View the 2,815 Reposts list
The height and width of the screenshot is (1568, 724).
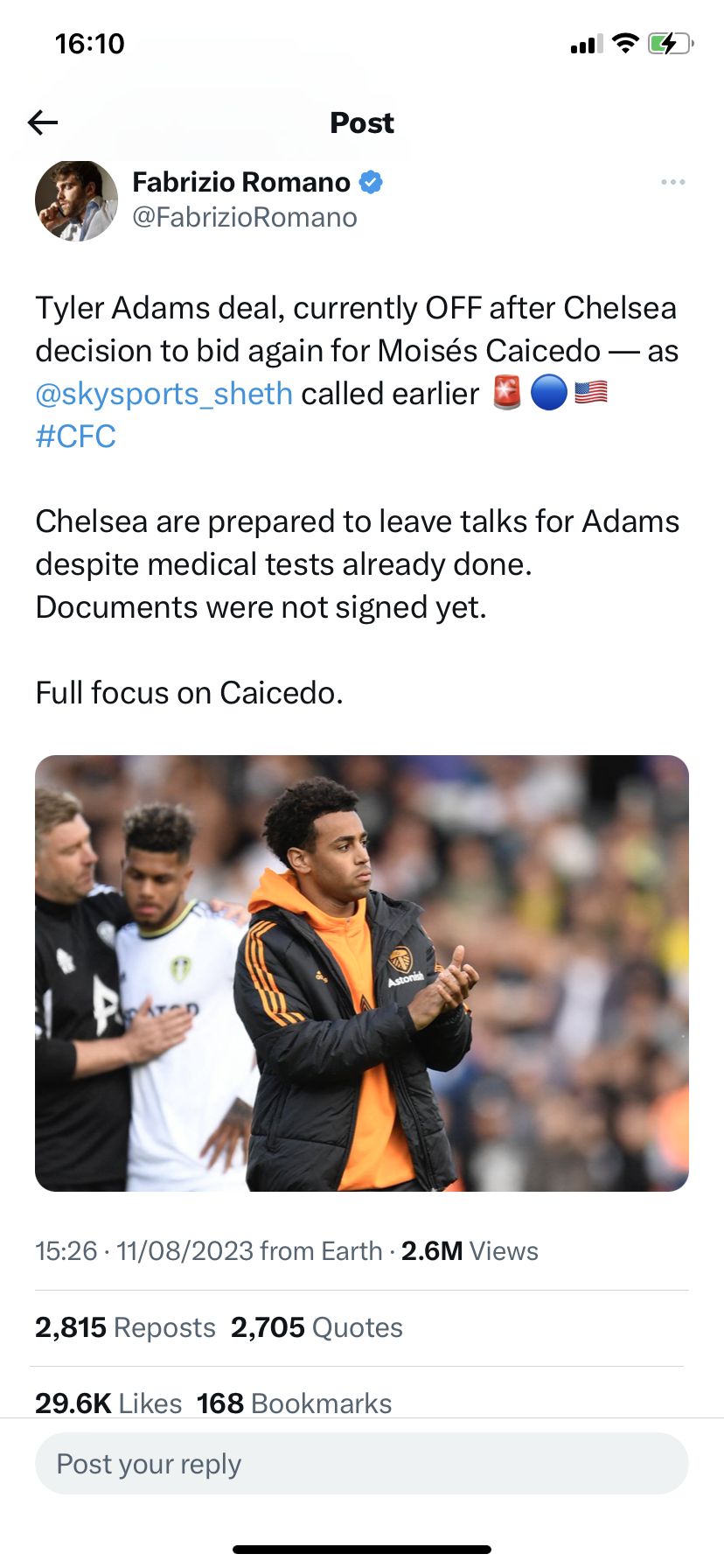coord(125,1327)
